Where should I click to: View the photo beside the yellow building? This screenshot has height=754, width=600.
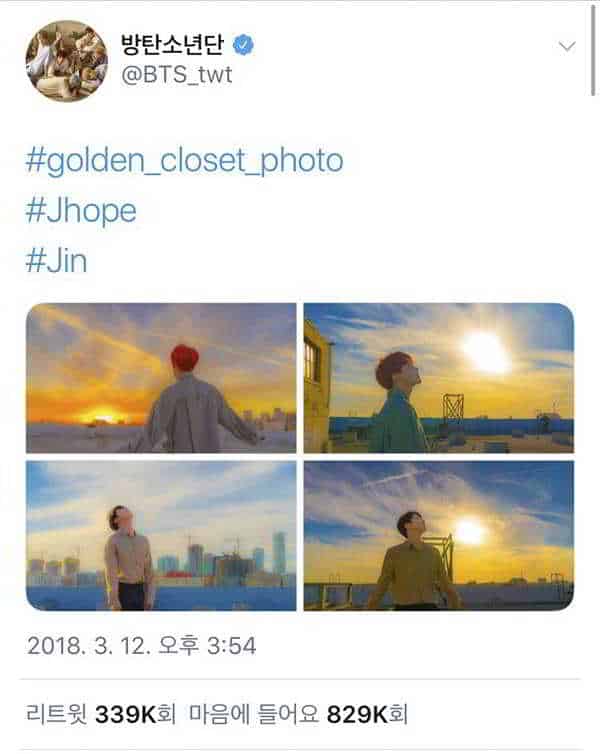point(438,378)
